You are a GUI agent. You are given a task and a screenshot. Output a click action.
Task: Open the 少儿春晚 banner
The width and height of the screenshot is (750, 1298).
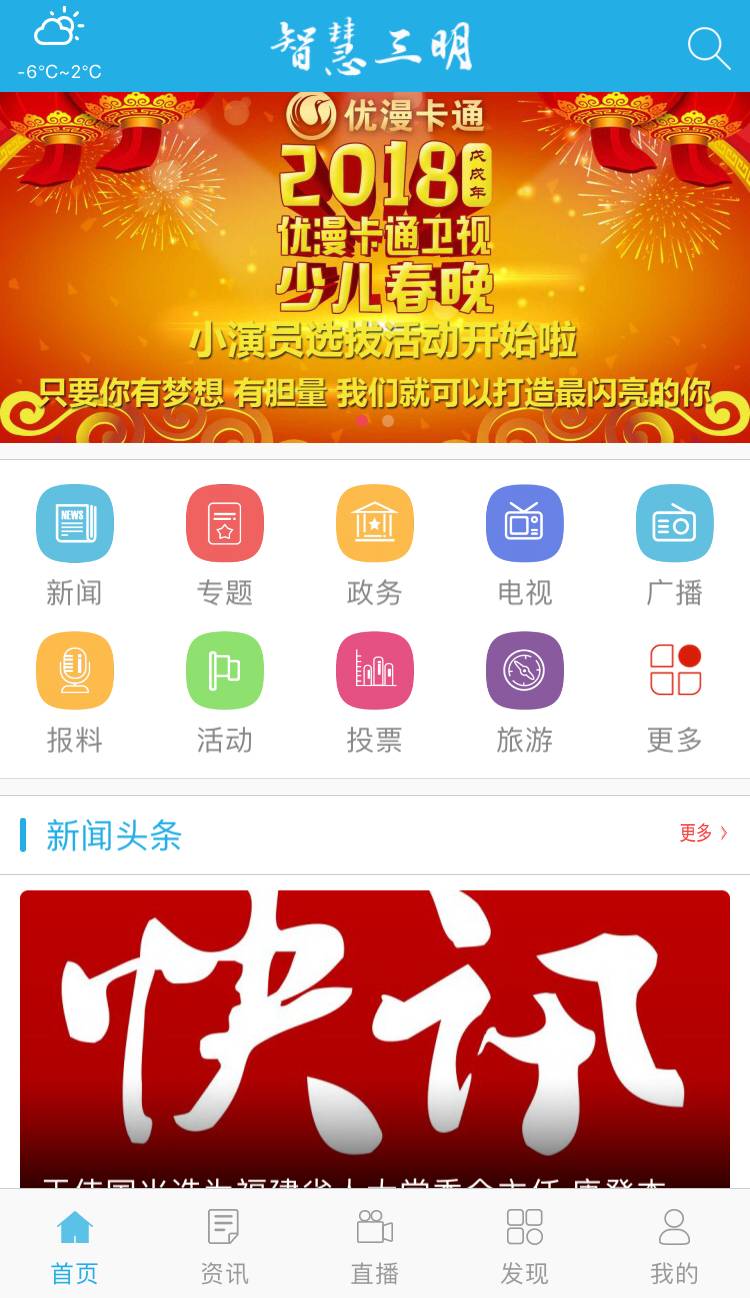tap(375, 266)
